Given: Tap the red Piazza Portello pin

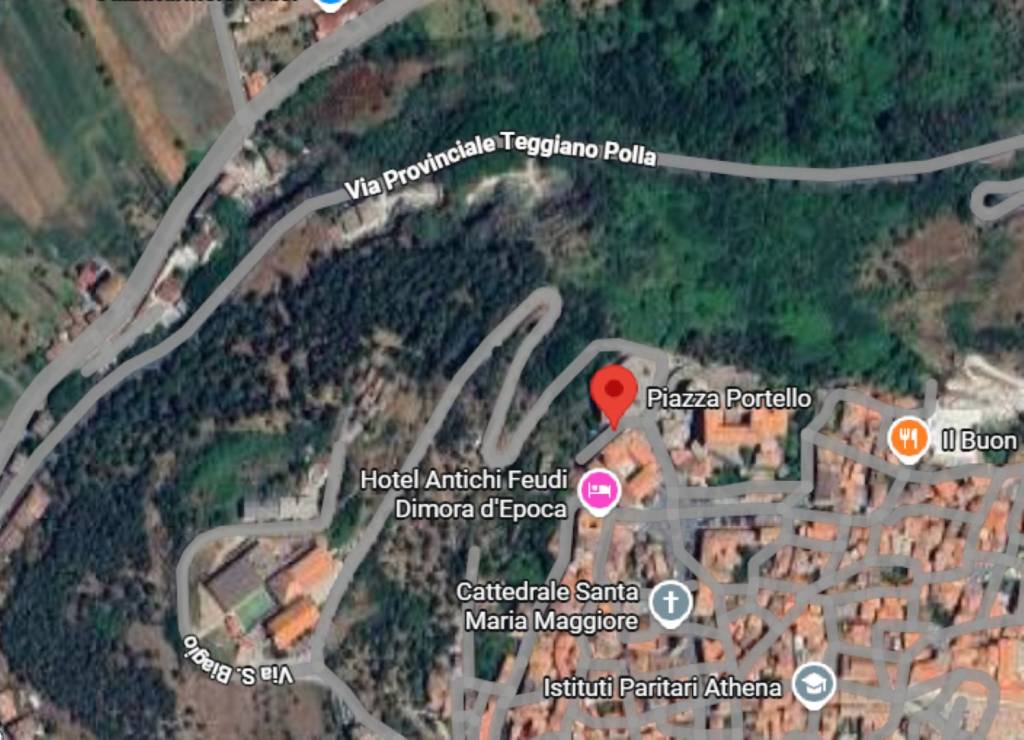Looking at the screenshot, I should click(x=613, y=391).
